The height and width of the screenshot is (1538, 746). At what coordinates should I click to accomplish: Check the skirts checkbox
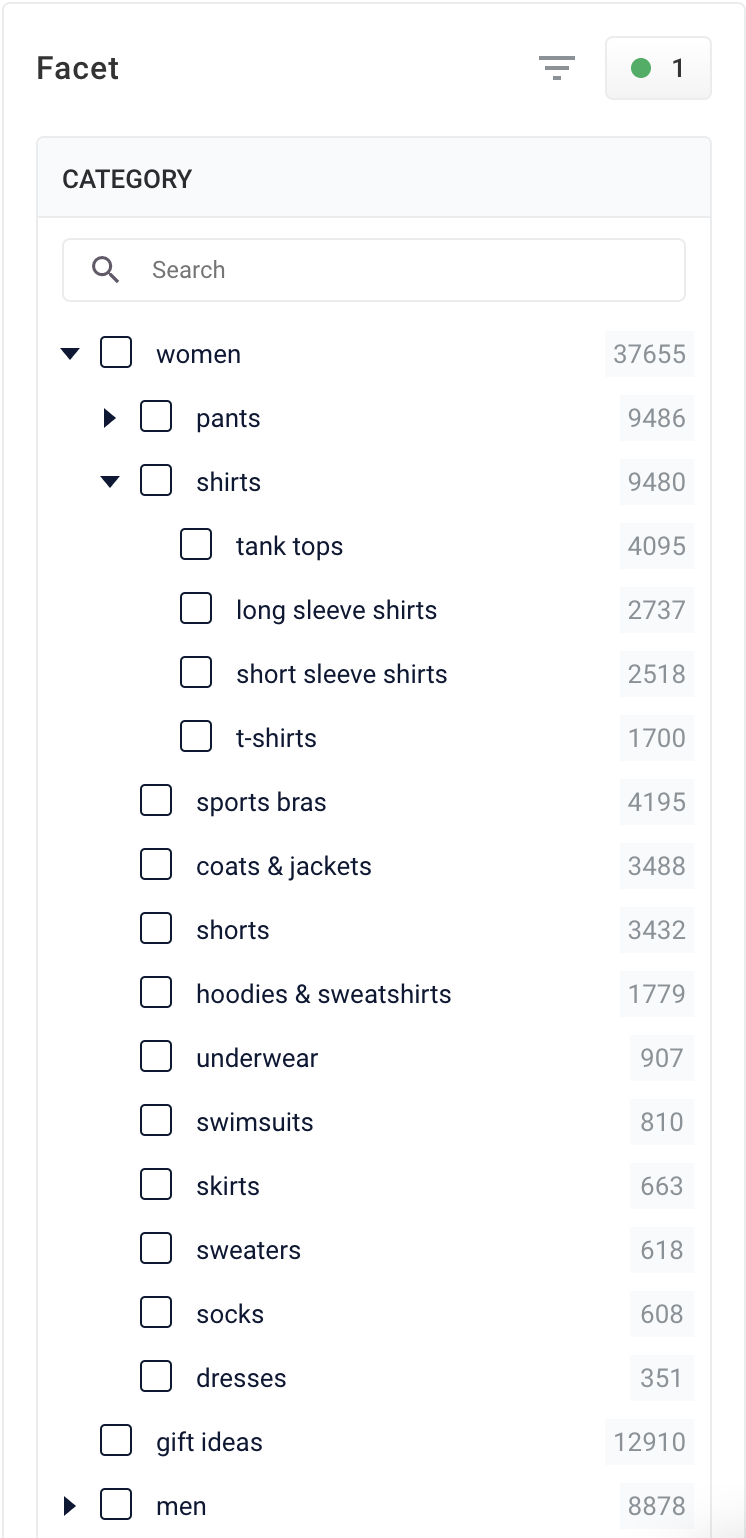(x=156, y=1185)
